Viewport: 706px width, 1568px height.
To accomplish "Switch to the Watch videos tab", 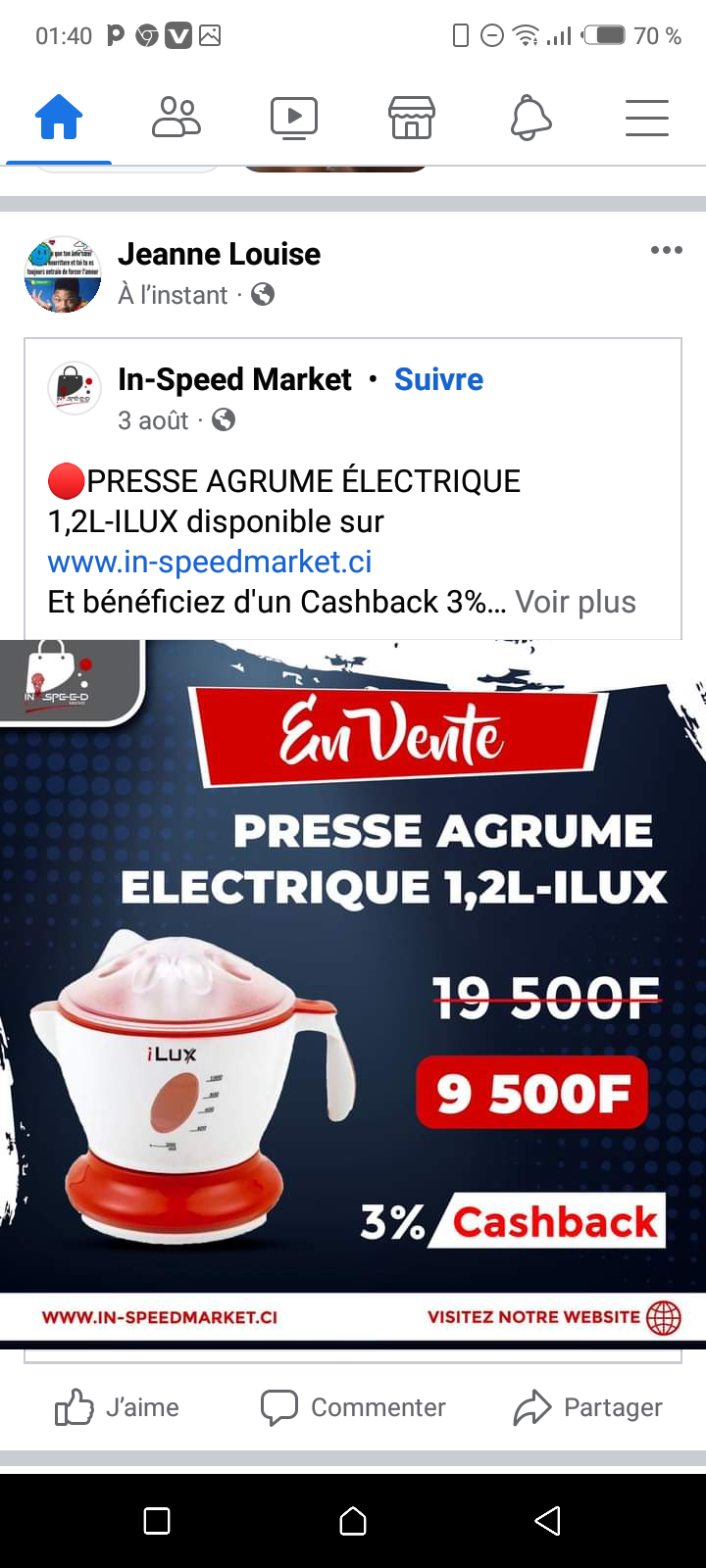I will coord(294,119).
